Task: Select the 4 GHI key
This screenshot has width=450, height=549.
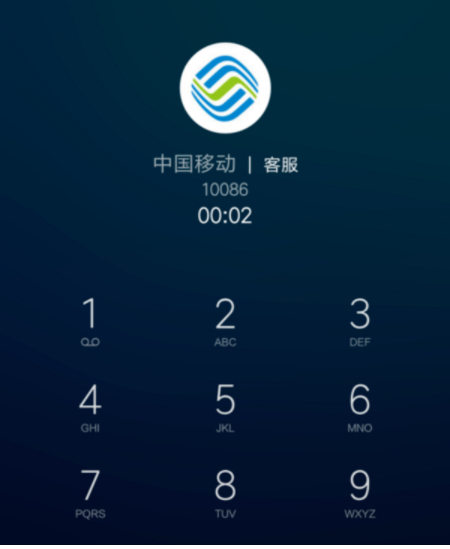Action: pos(90,408)
